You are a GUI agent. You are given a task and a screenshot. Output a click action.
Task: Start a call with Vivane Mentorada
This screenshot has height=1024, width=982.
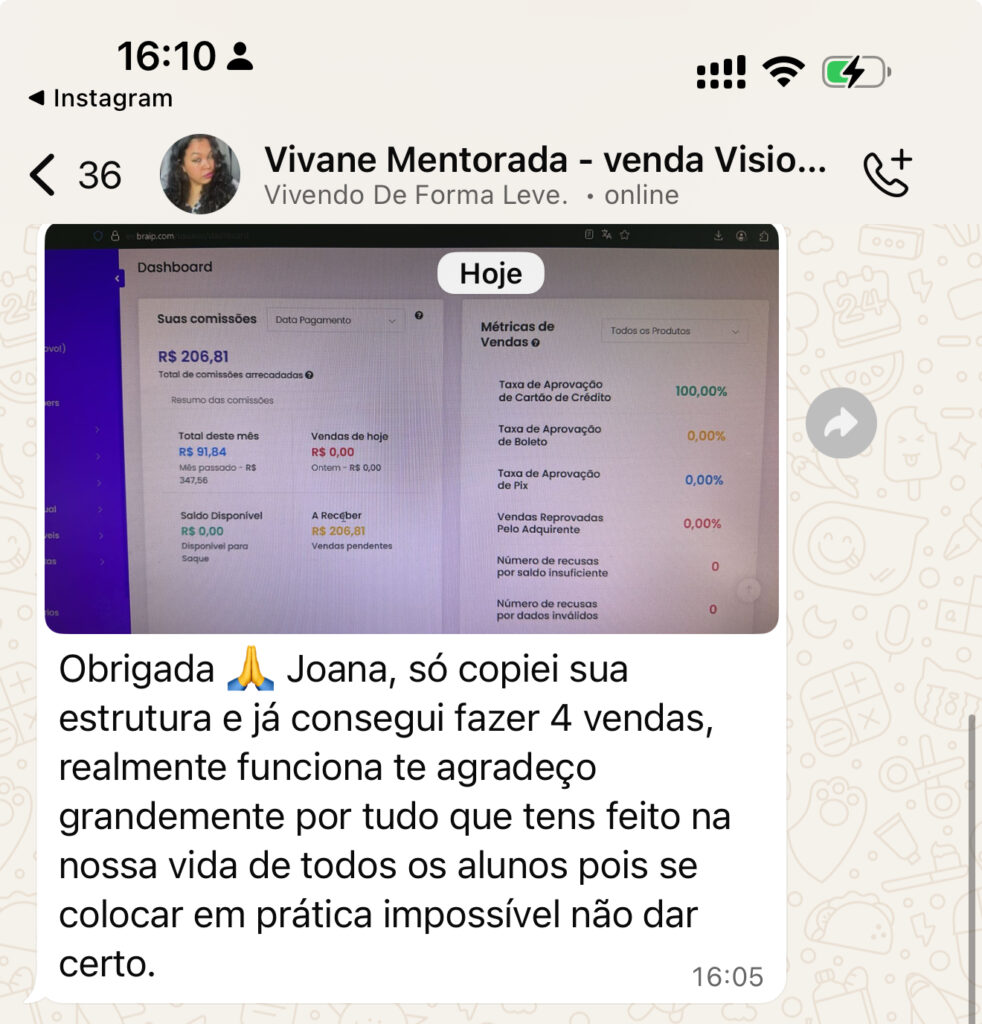(886, 174)
